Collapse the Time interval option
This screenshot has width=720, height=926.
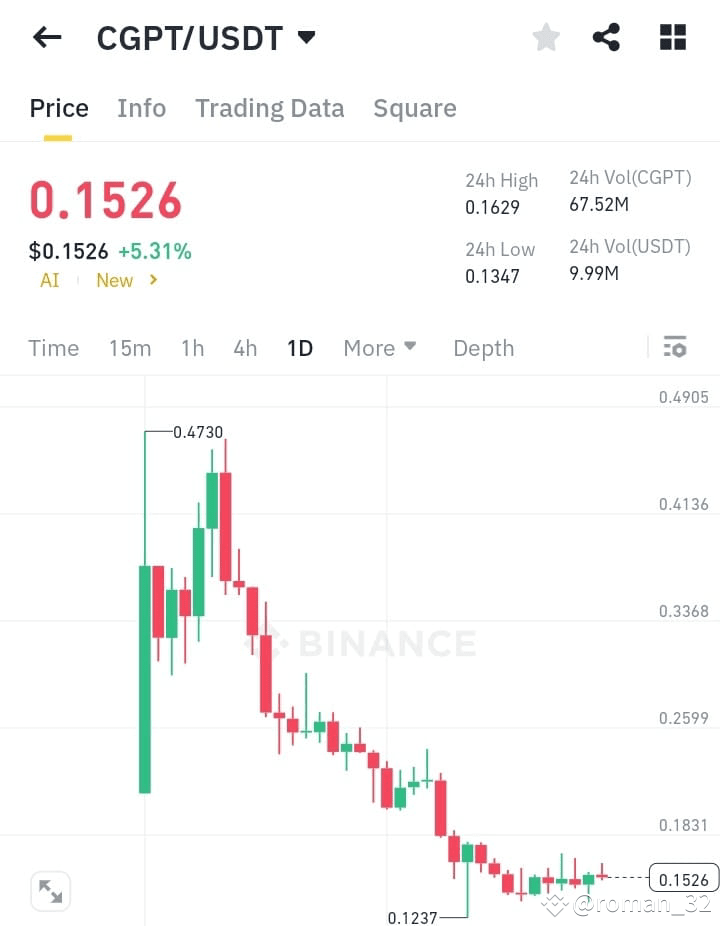(x=53, y=348)
